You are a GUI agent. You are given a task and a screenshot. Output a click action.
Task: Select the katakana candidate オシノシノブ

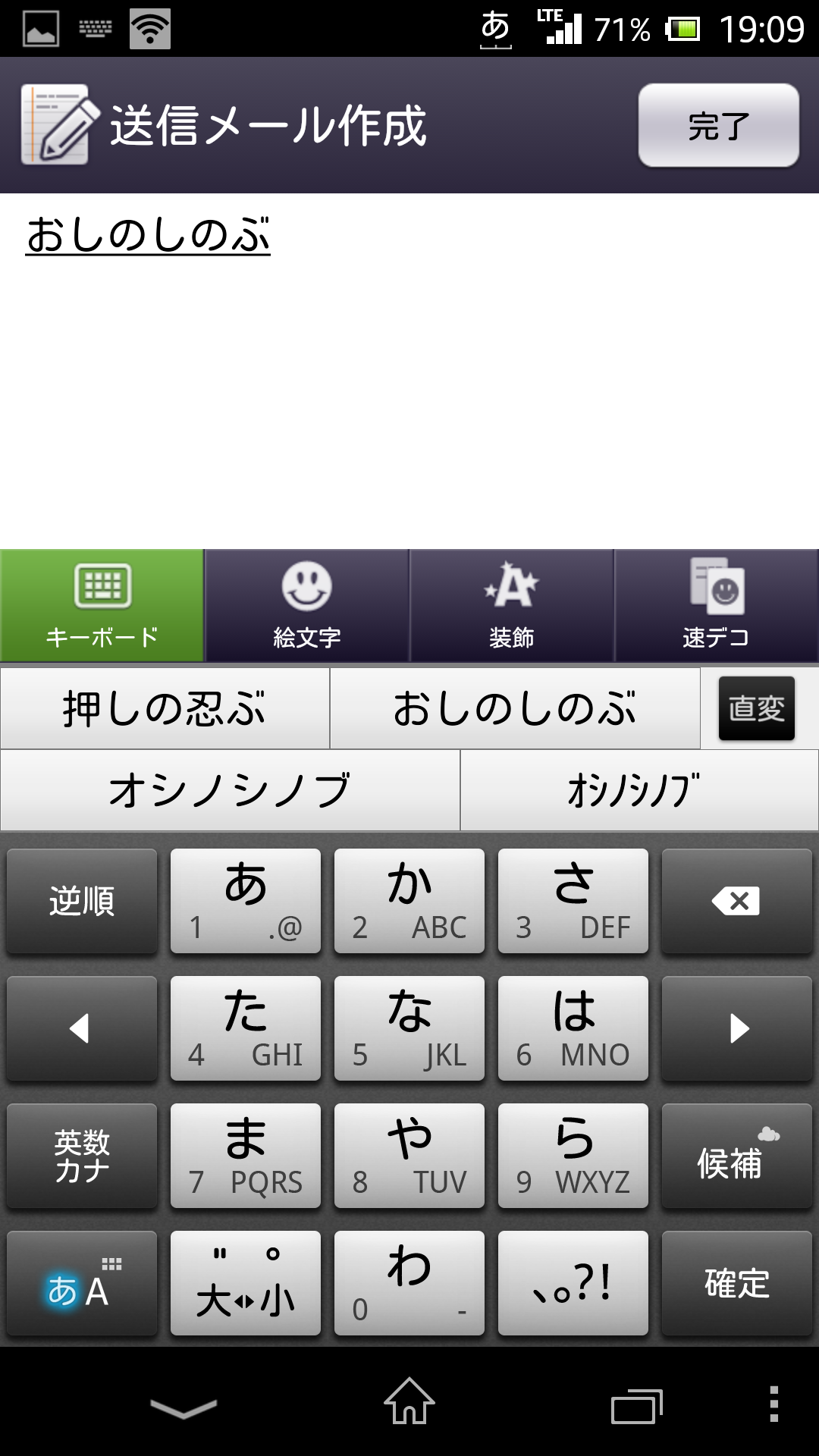[x=230, y=790]
